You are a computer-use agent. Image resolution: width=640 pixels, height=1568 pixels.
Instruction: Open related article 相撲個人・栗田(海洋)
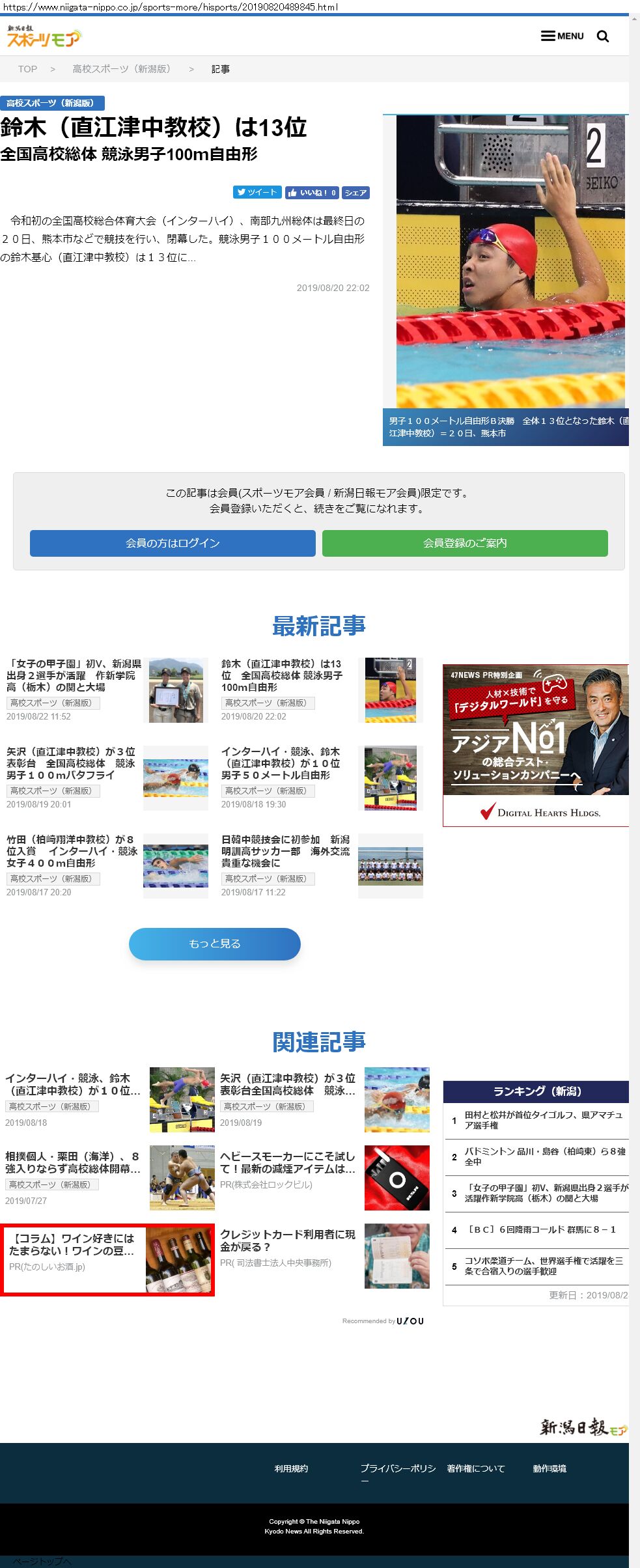[72, 1162]
